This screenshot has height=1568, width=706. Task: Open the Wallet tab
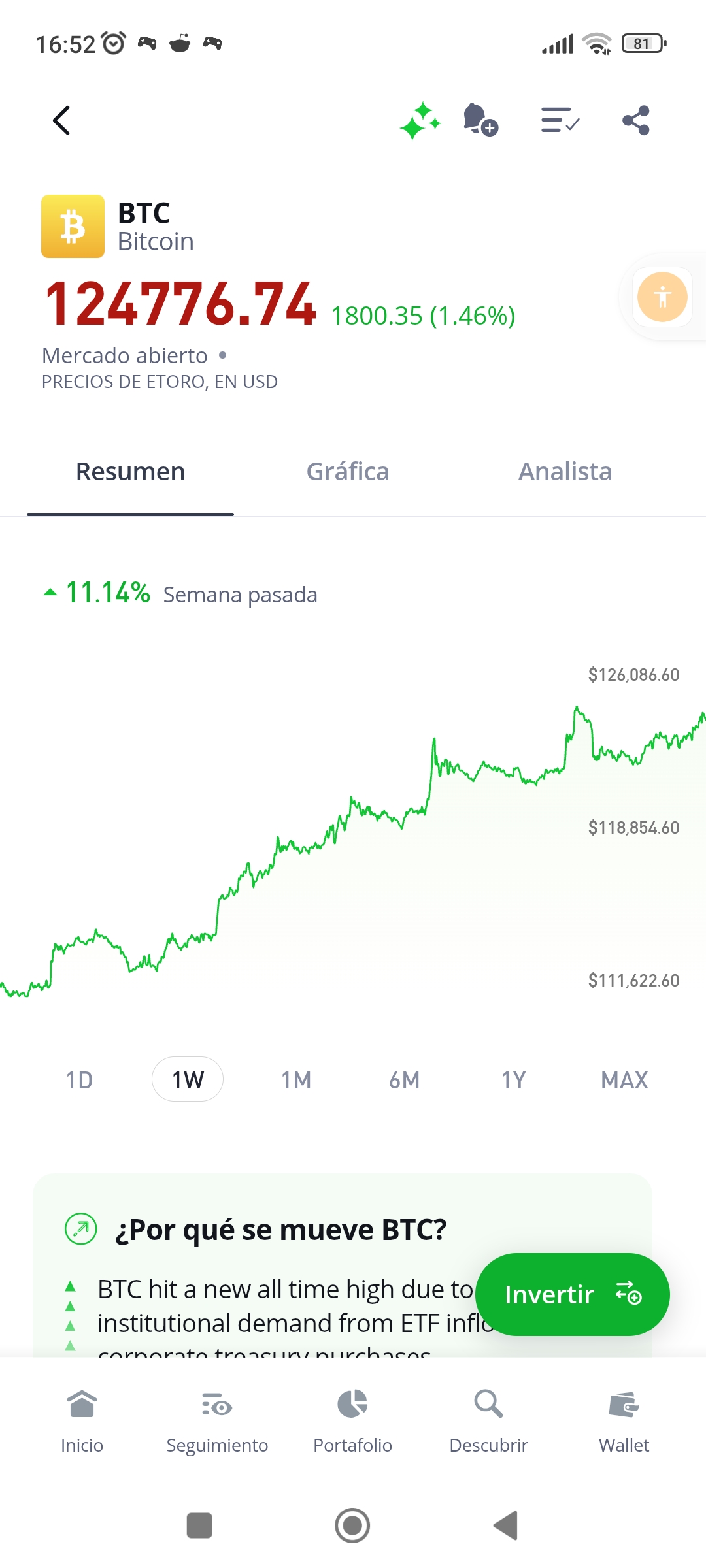pos(624,1422)
